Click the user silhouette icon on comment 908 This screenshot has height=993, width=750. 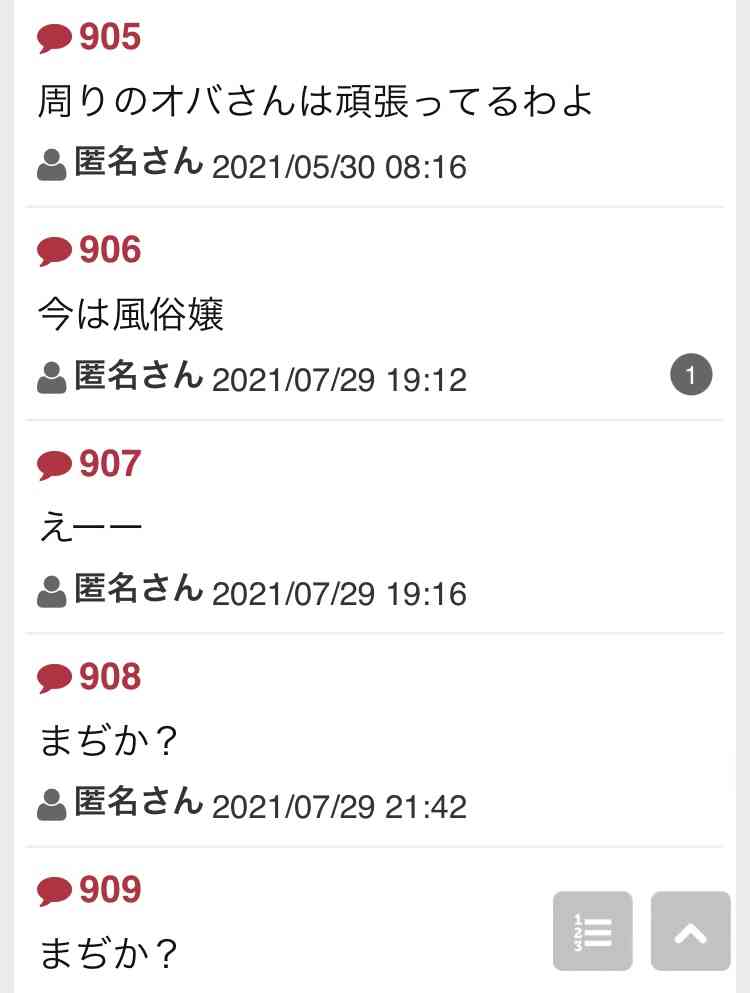click(51, 803)
